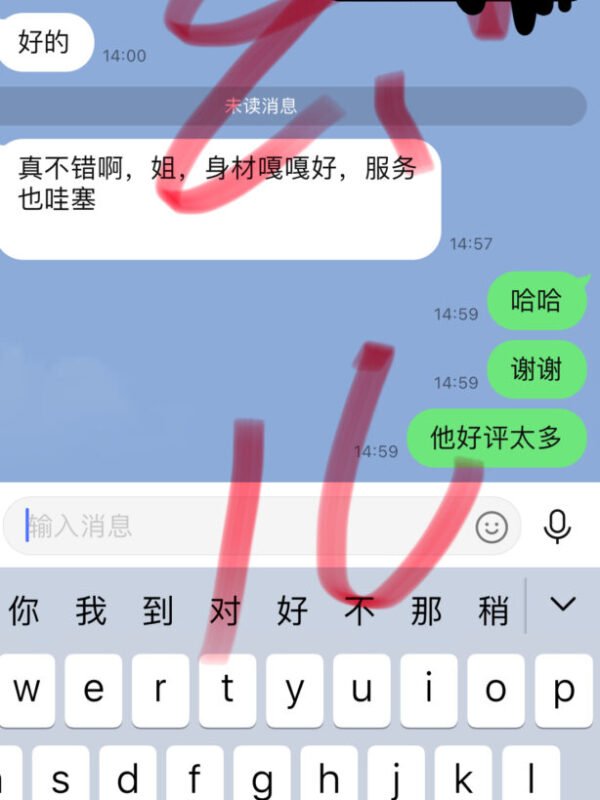Insert suggested word 好
Screen dimensions: 600x800
(292, 609)
